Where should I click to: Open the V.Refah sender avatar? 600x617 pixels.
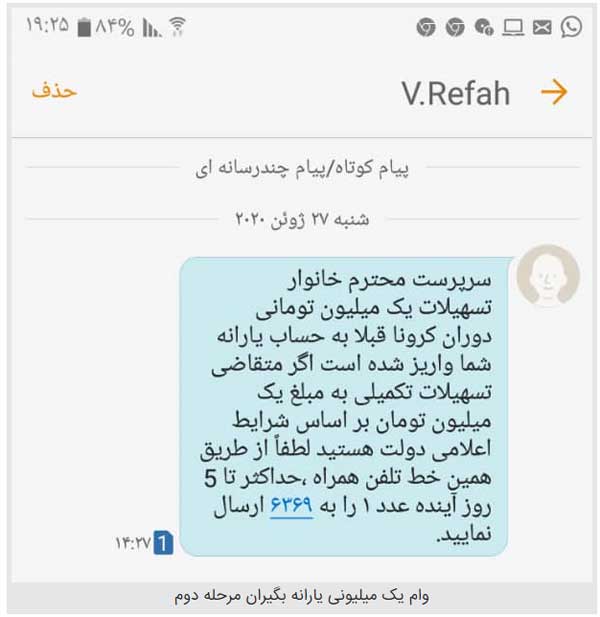[x=548, y=275]
